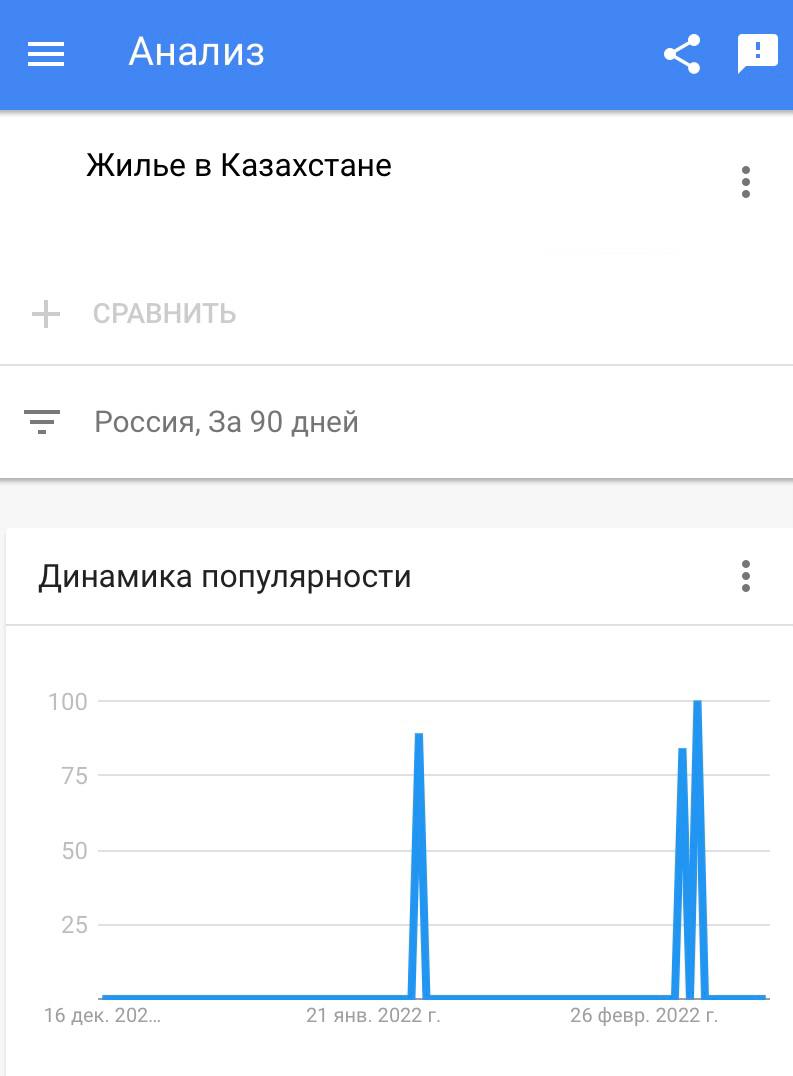Share this trends analysis
This screenshot has height=1076, width=793.
pos(682,54)
